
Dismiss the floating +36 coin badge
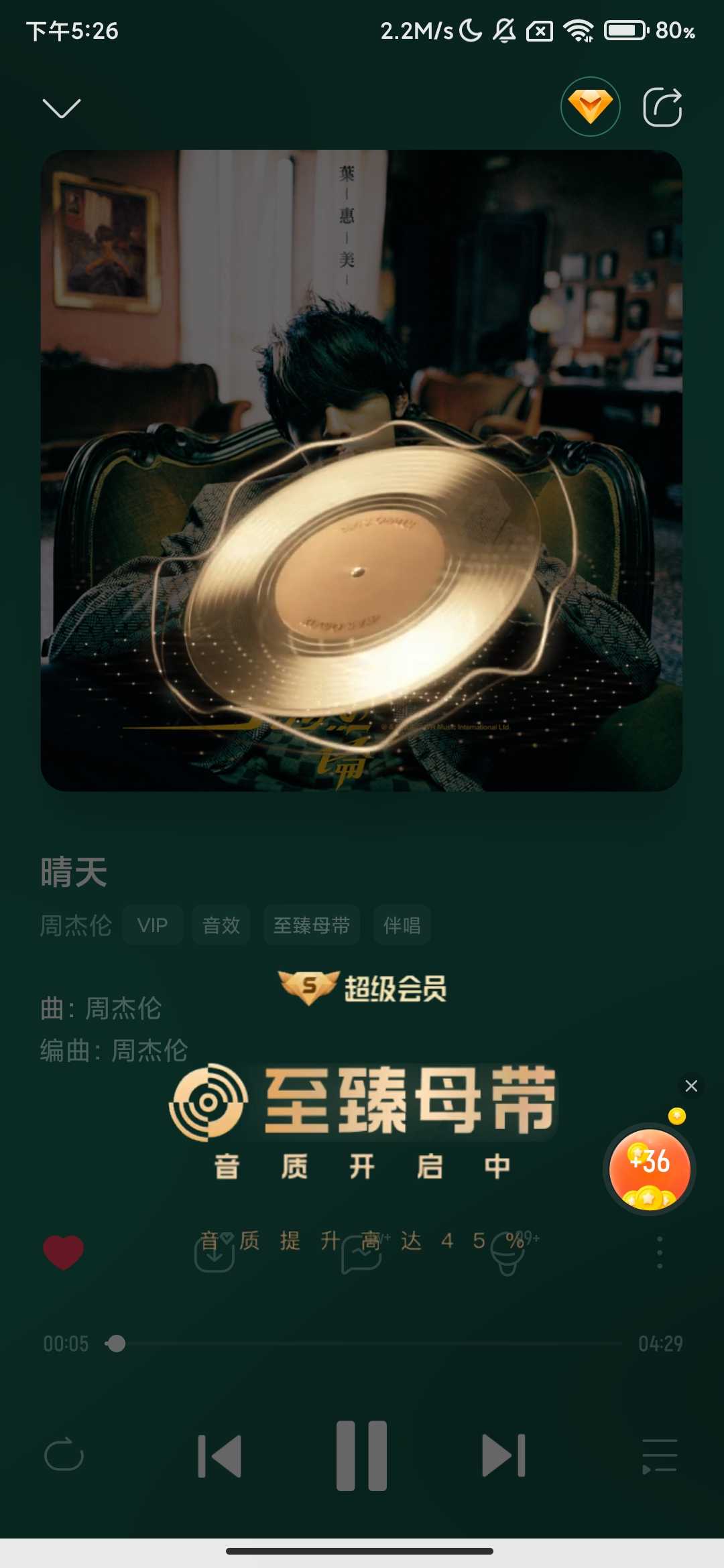[x=691, y=1086]
